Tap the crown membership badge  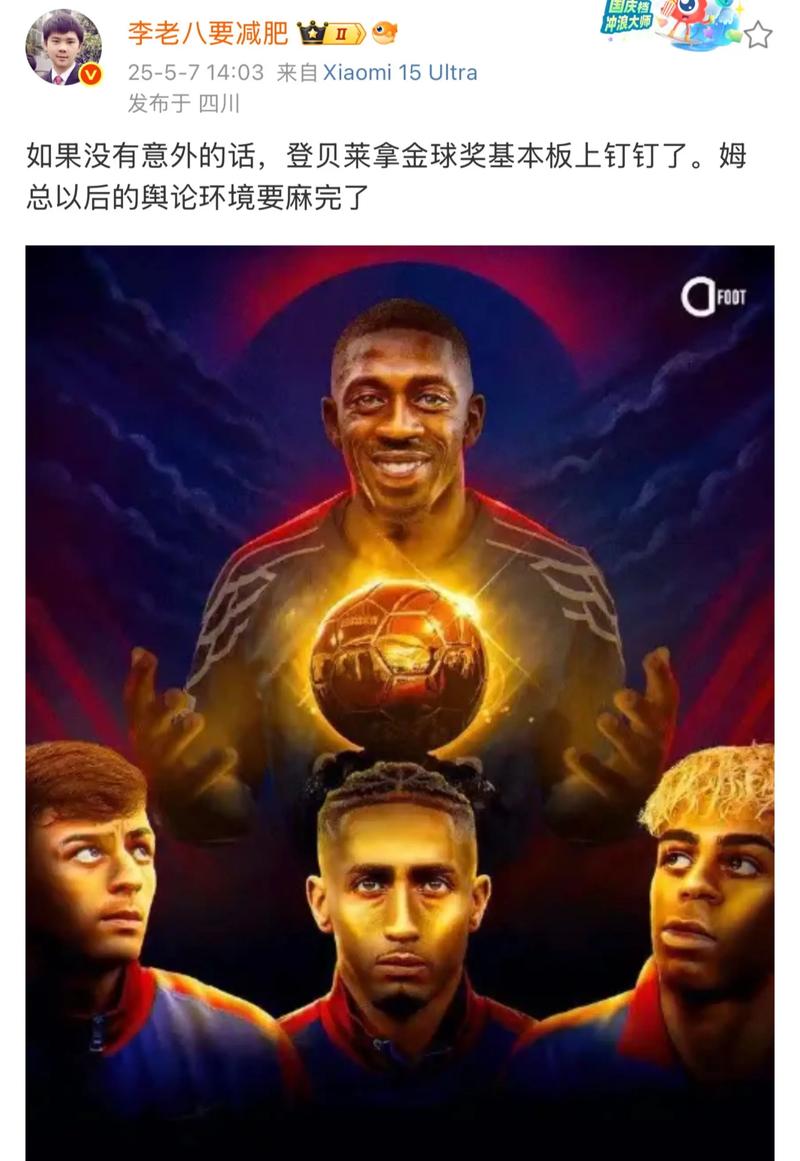(330, 33)
